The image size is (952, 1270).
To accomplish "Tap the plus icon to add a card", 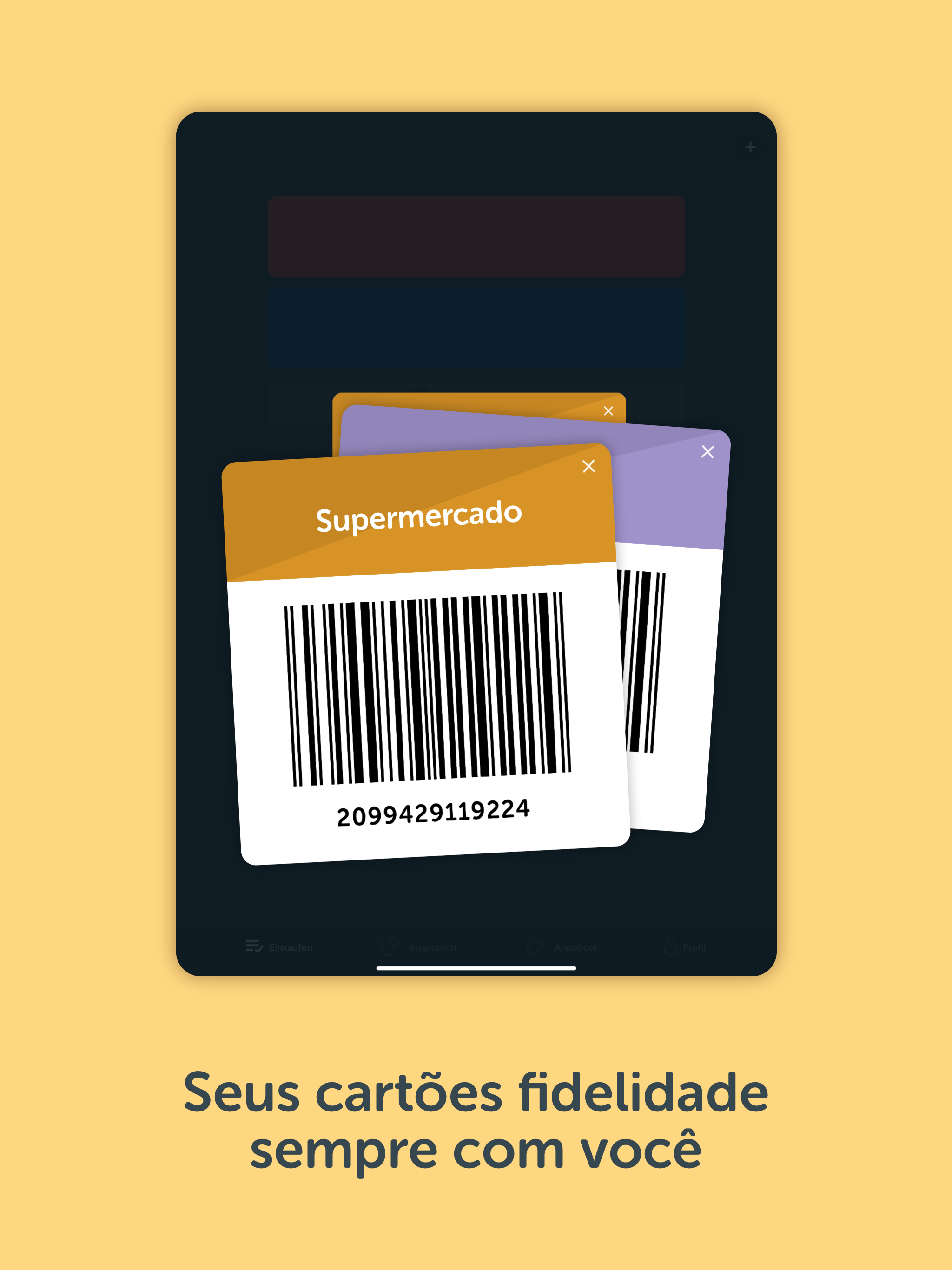I will pos(749,147).
